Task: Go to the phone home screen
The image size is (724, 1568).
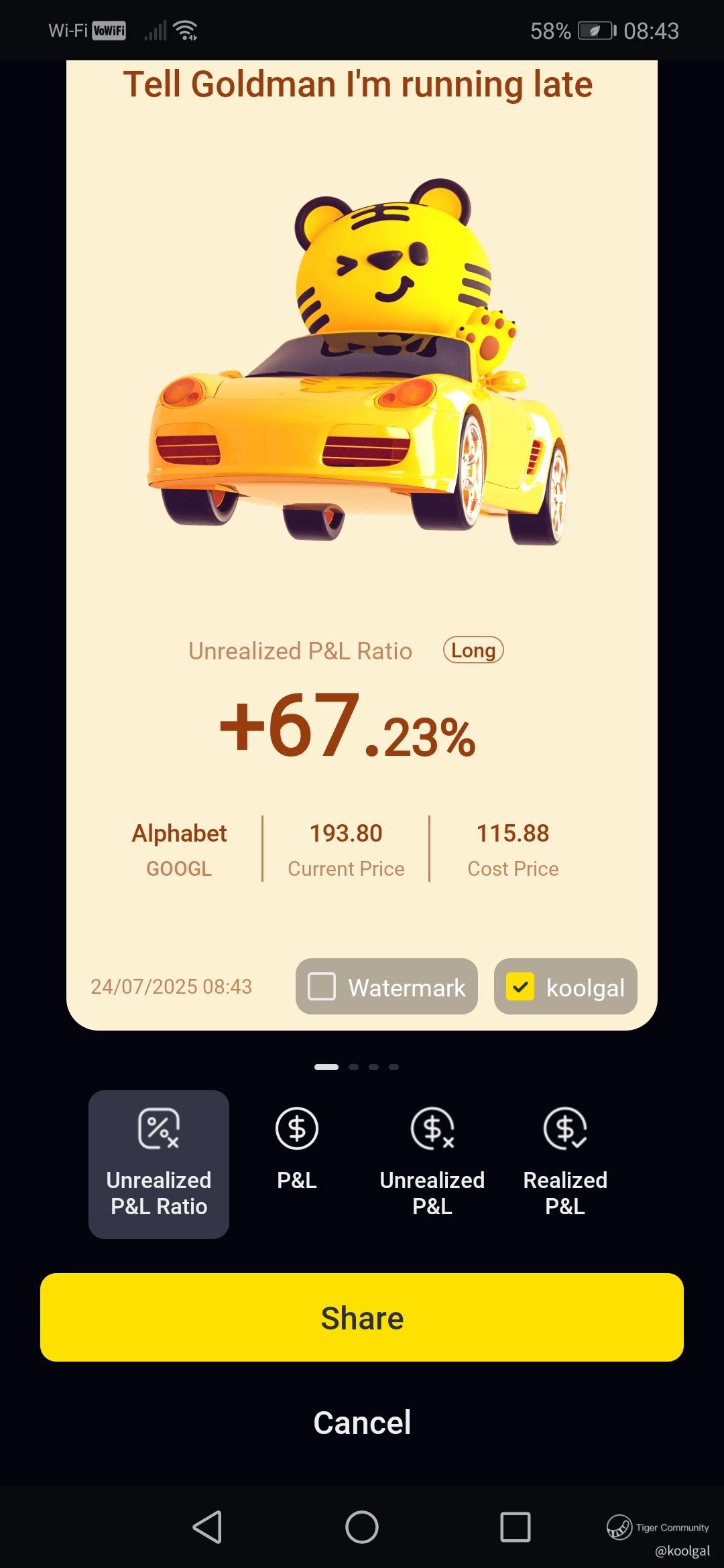Action: tap(362, 1527)
